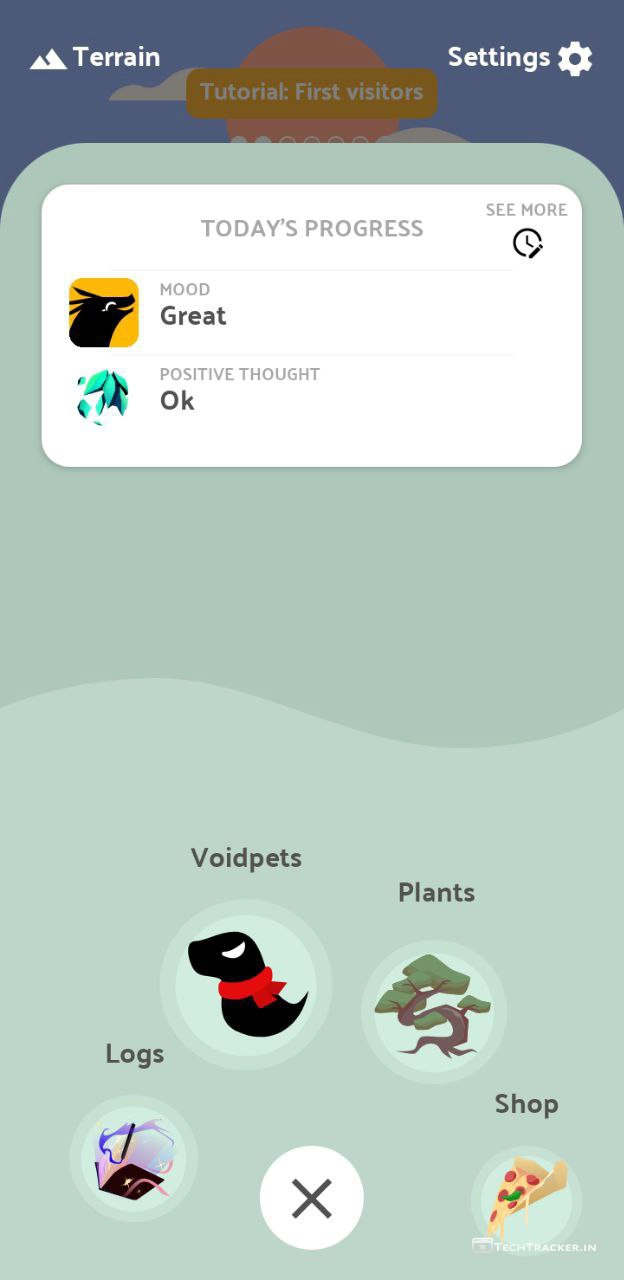The image size is (624, 1280).
Task: Open the Positive Thought entry
Action: (290, 396)
